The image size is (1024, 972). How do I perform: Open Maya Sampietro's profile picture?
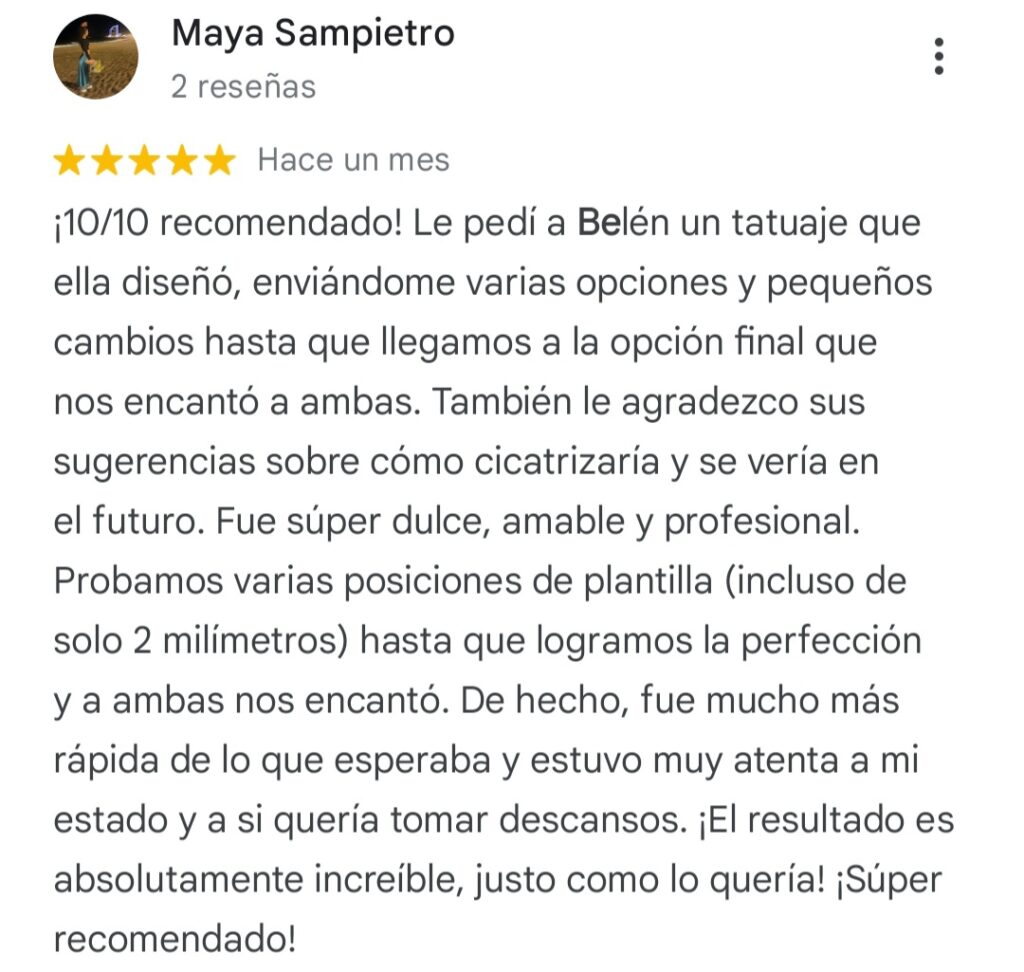coord(96,57)
